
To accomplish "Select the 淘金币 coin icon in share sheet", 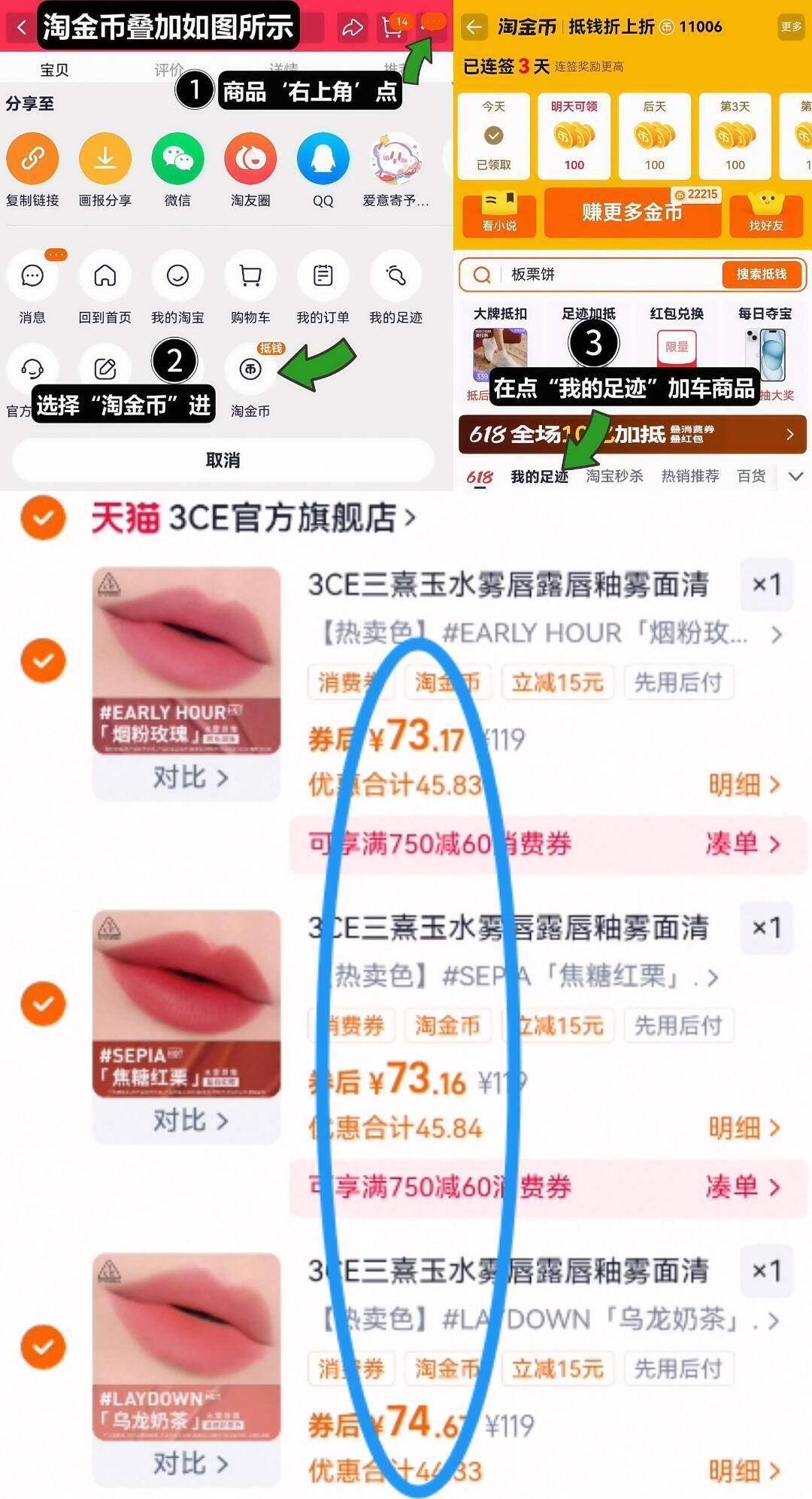I will click(x=250, y=369).
